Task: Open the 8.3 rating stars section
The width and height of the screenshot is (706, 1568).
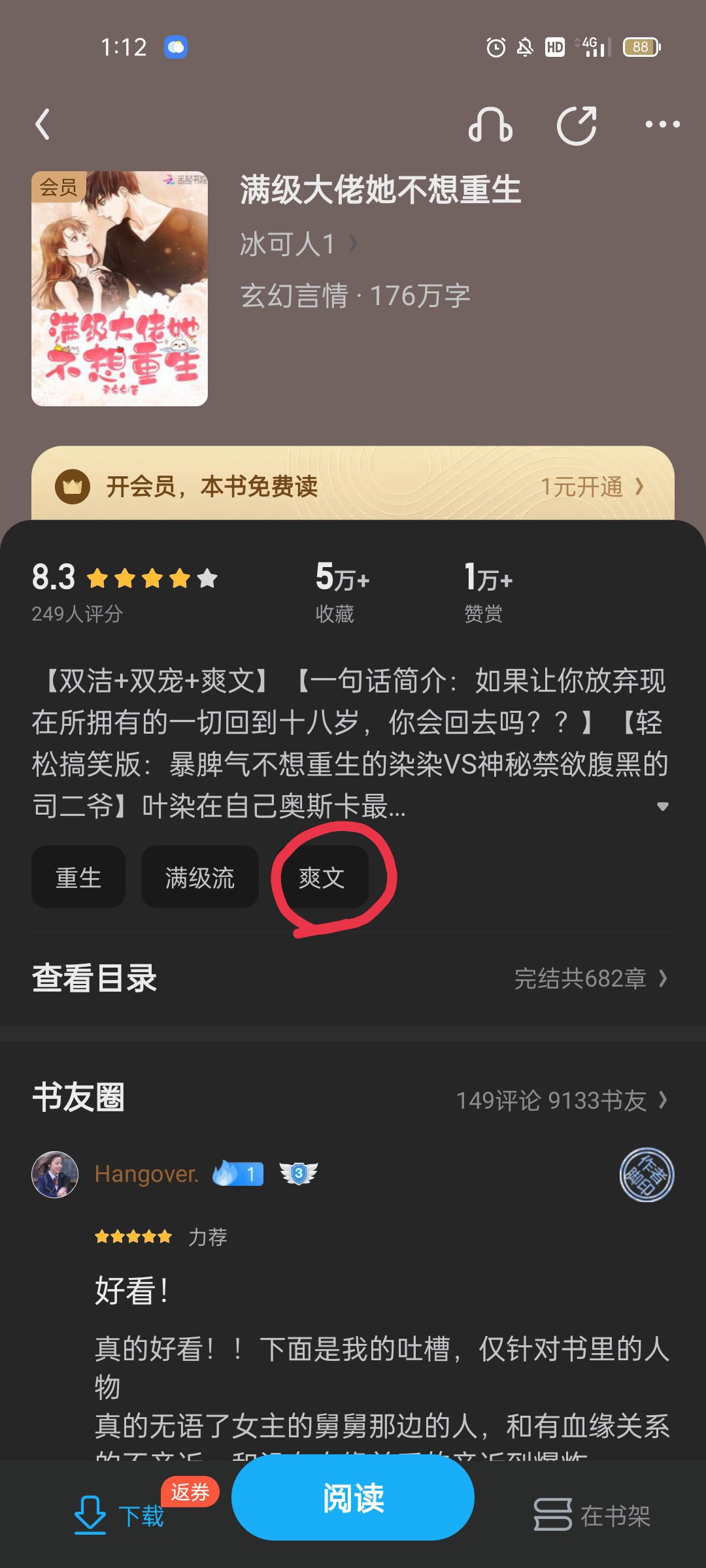Action: coord(124,591)
